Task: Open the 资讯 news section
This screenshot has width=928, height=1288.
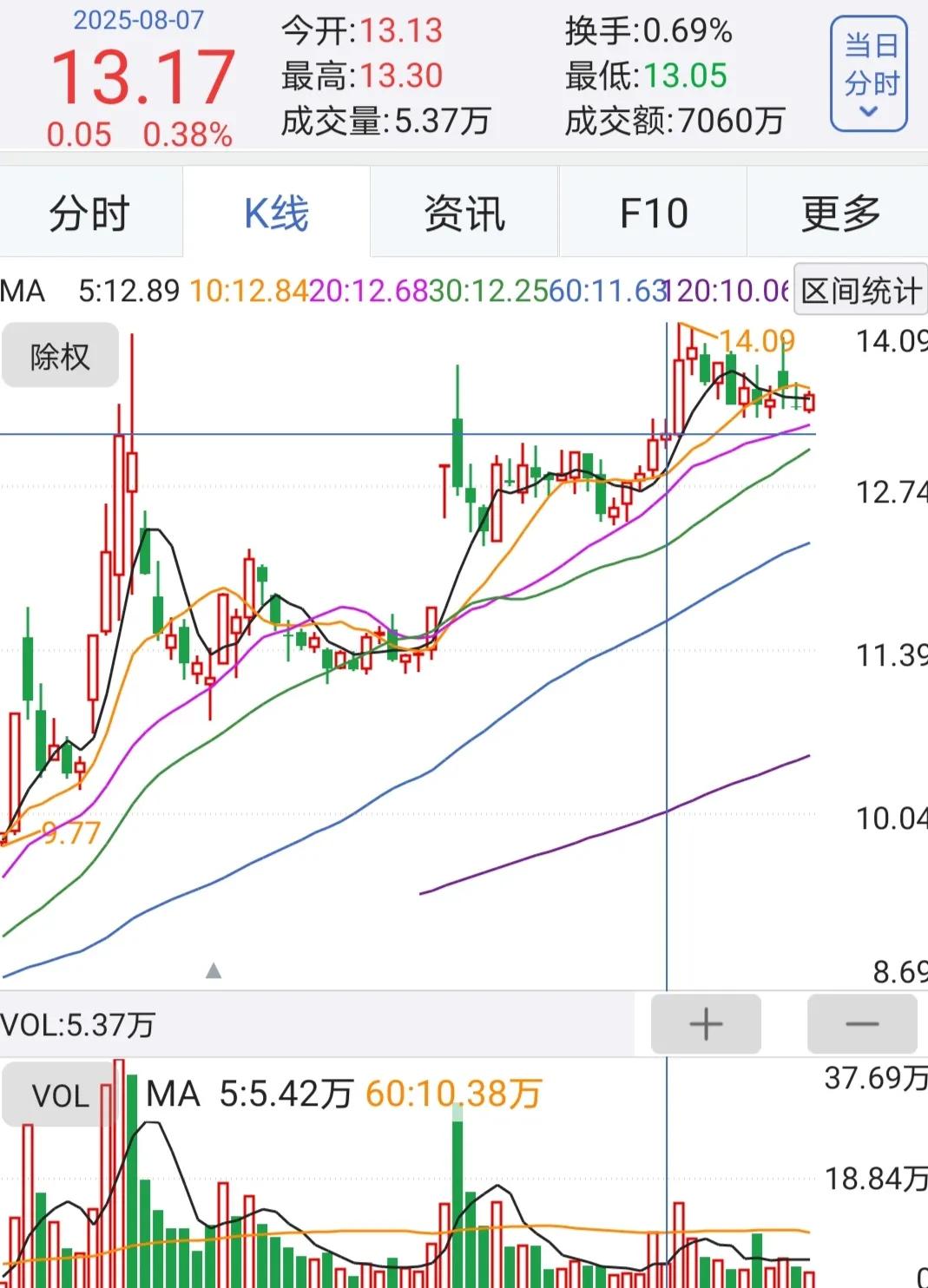Action: tap(464, 212)
